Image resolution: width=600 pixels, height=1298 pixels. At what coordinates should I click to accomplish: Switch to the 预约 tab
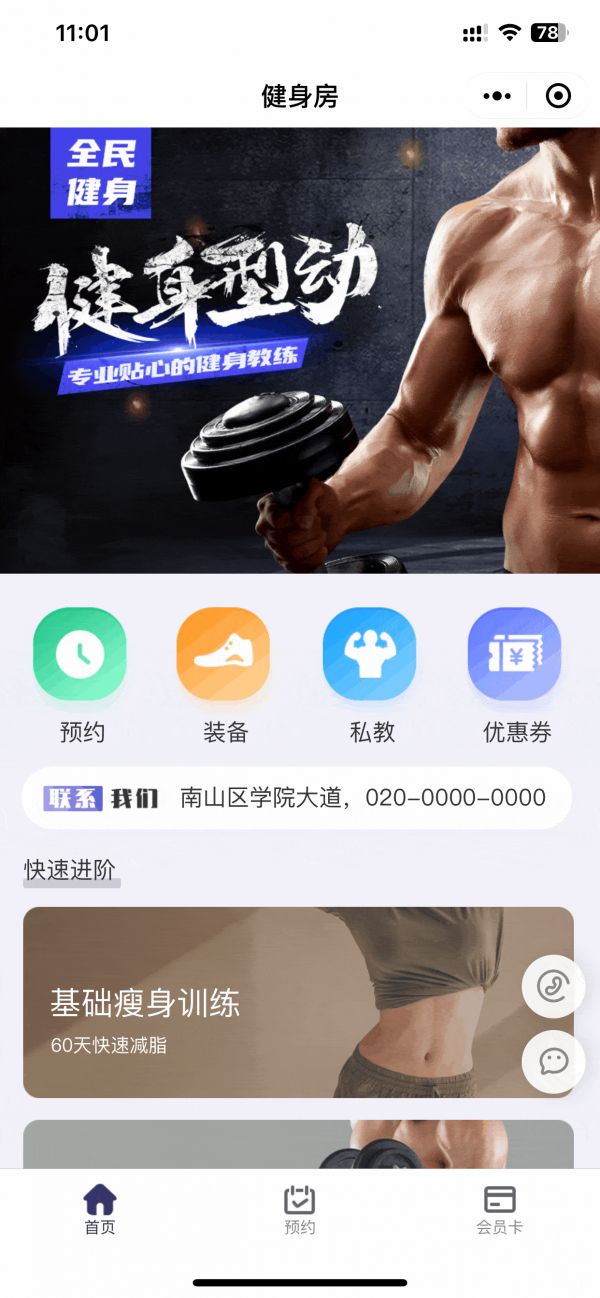pyautogui.click(x=300, y=1209)
